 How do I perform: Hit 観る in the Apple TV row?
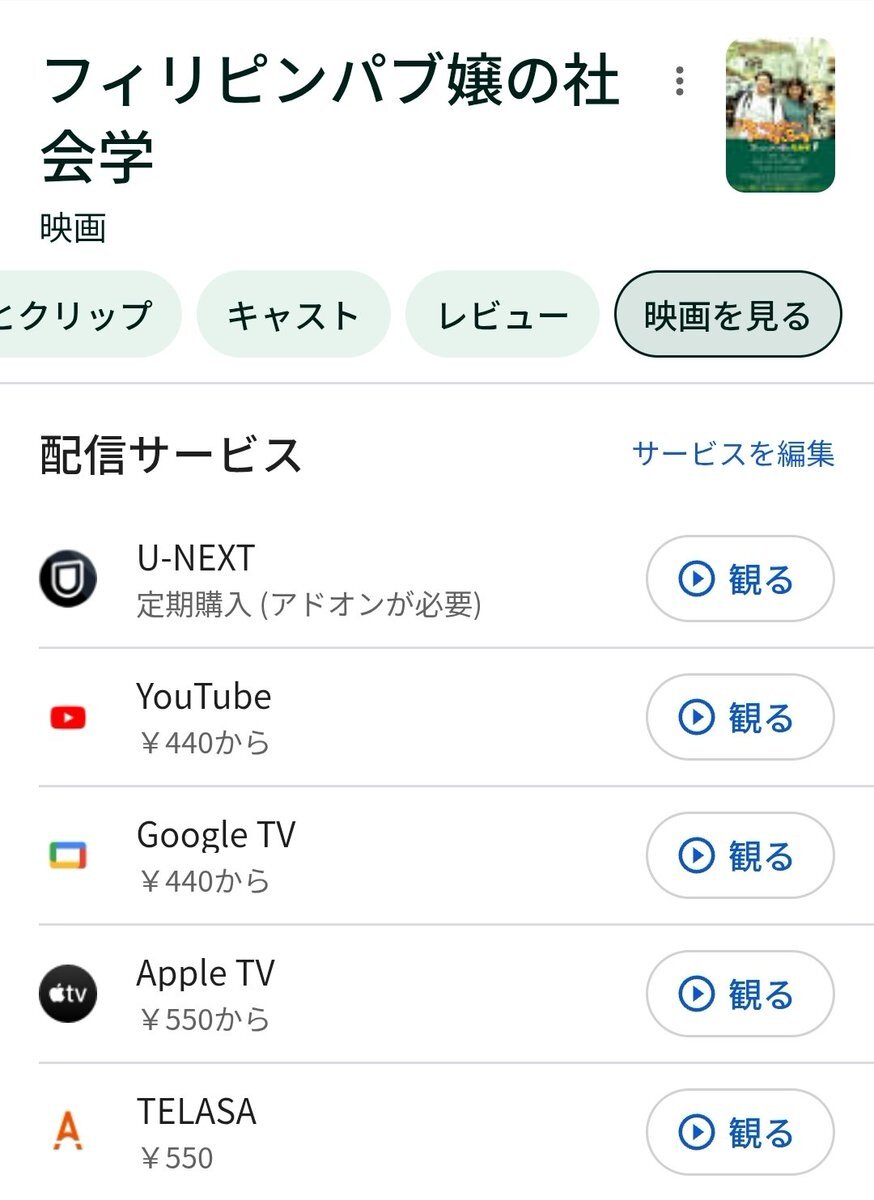coord(740,994)
